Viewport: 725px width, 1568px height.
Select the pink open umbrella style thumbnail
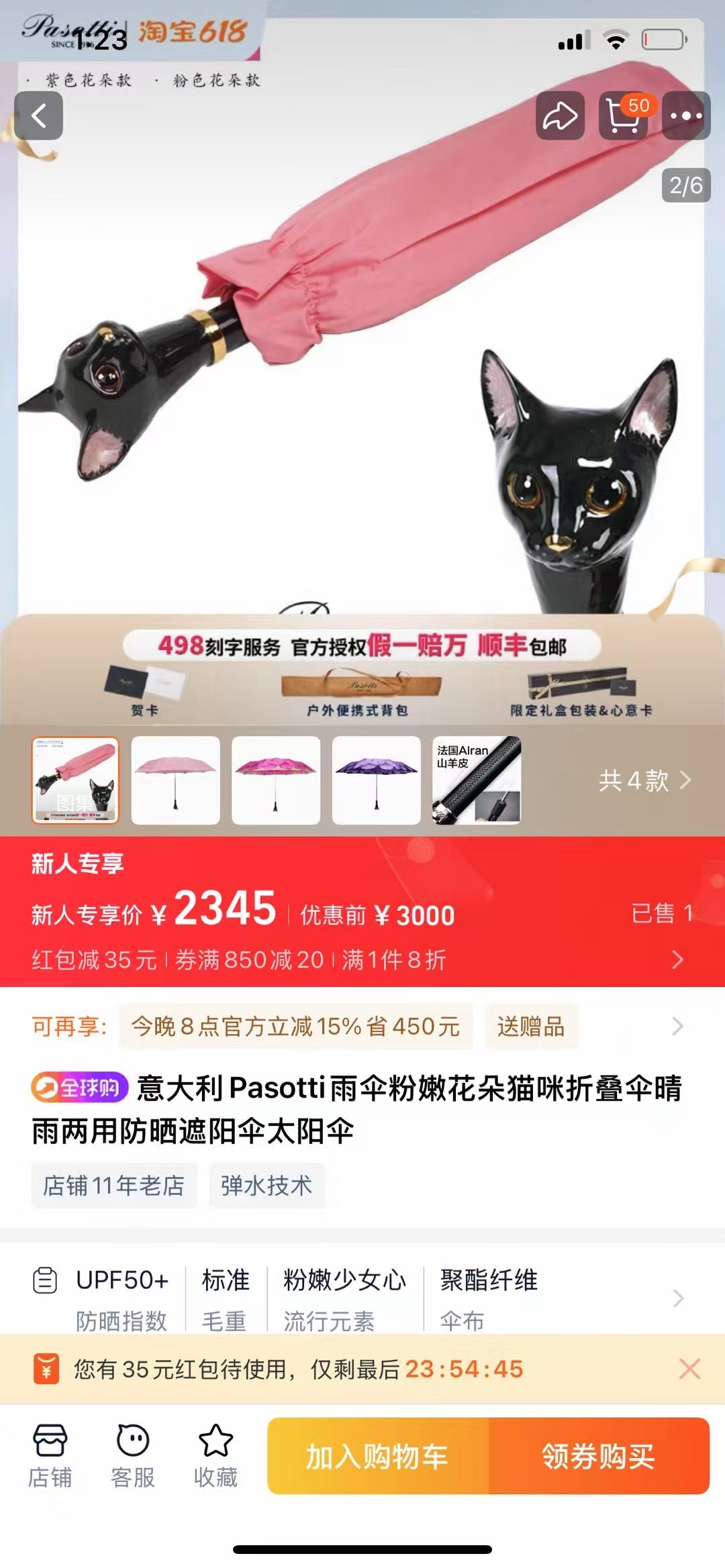click(x=175, y=780)
